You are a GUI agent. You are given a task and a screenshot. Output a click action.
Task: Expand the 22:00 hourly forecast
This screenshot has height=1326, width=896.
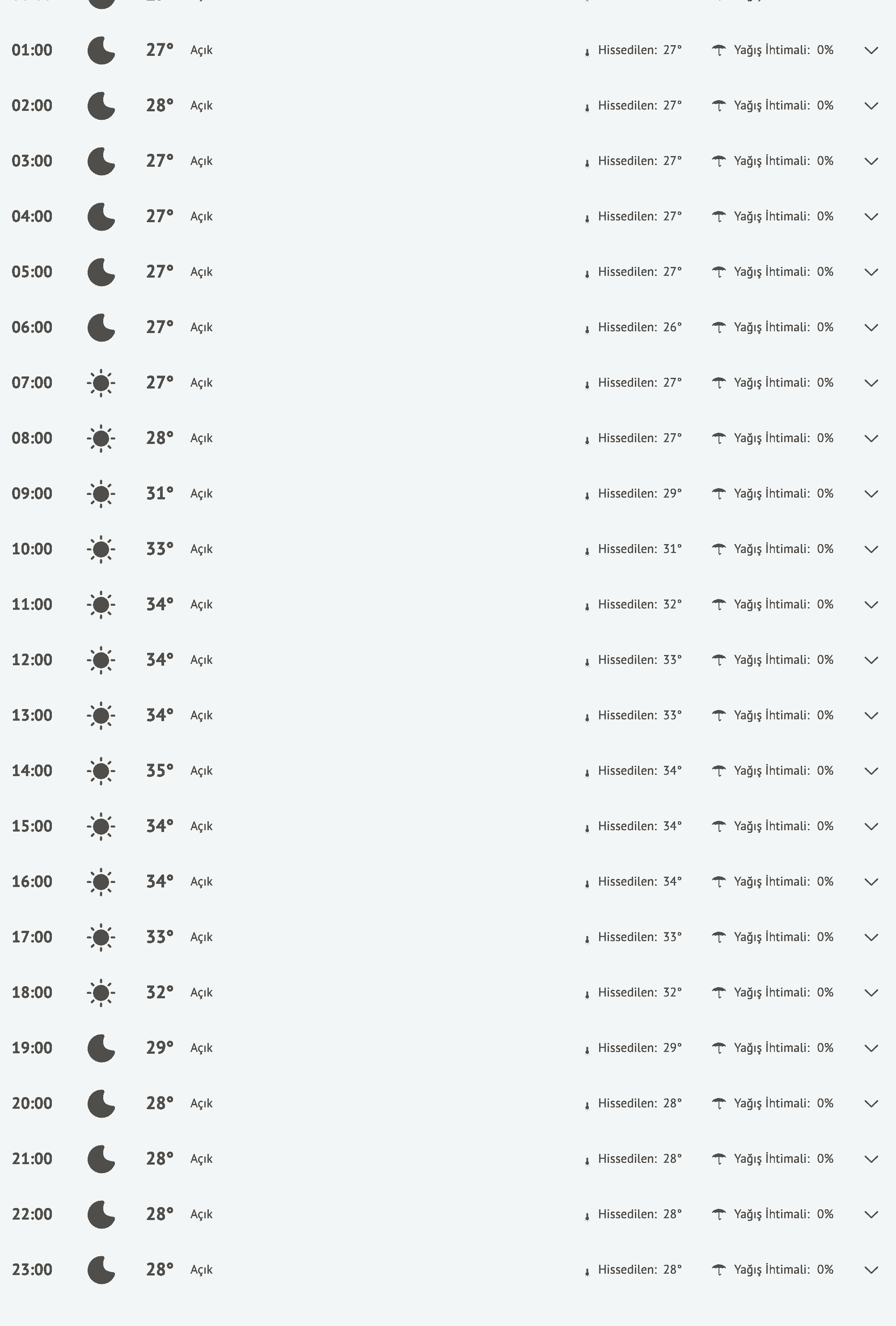click(x=871, y=1214)
